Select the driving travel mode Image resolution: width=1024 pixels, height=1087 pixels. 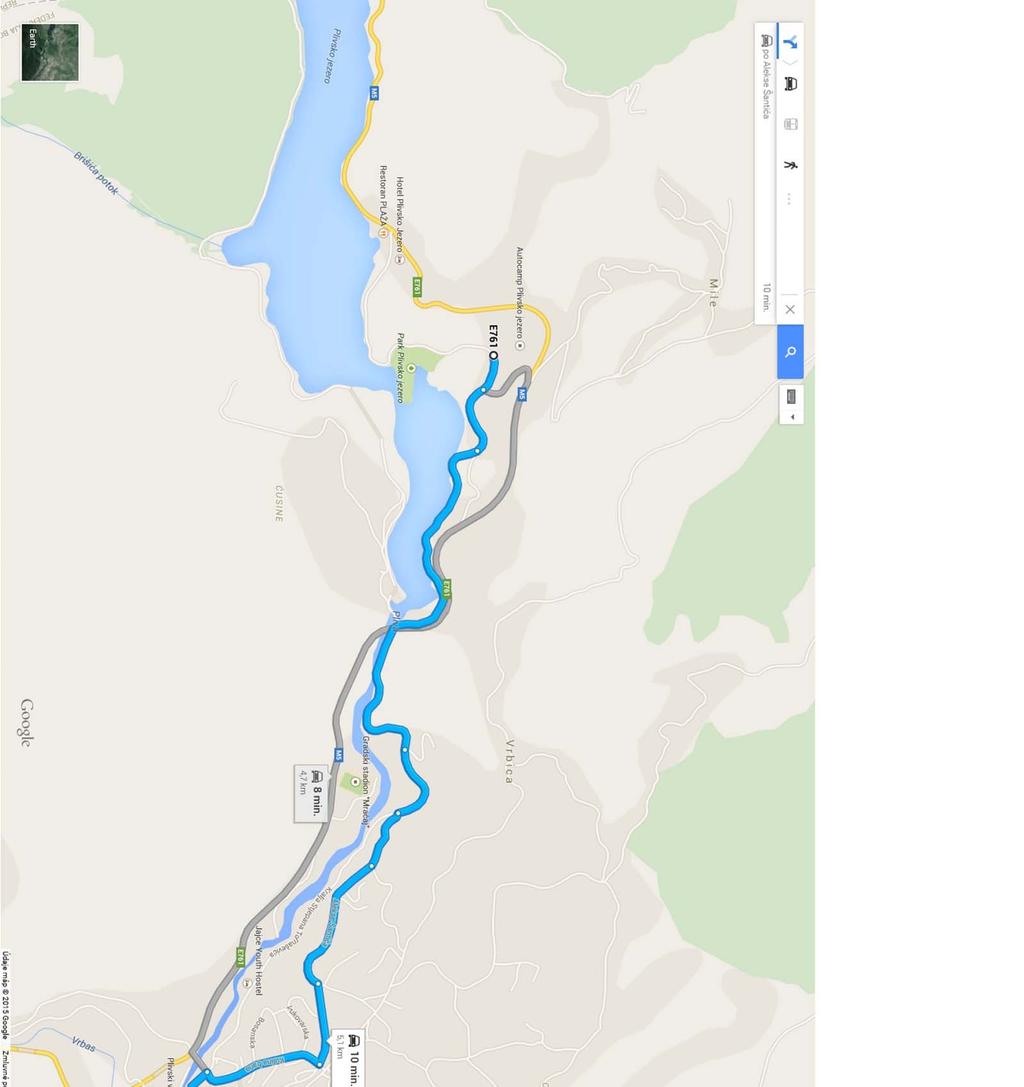pyautogui.click(x=790, y=84)
